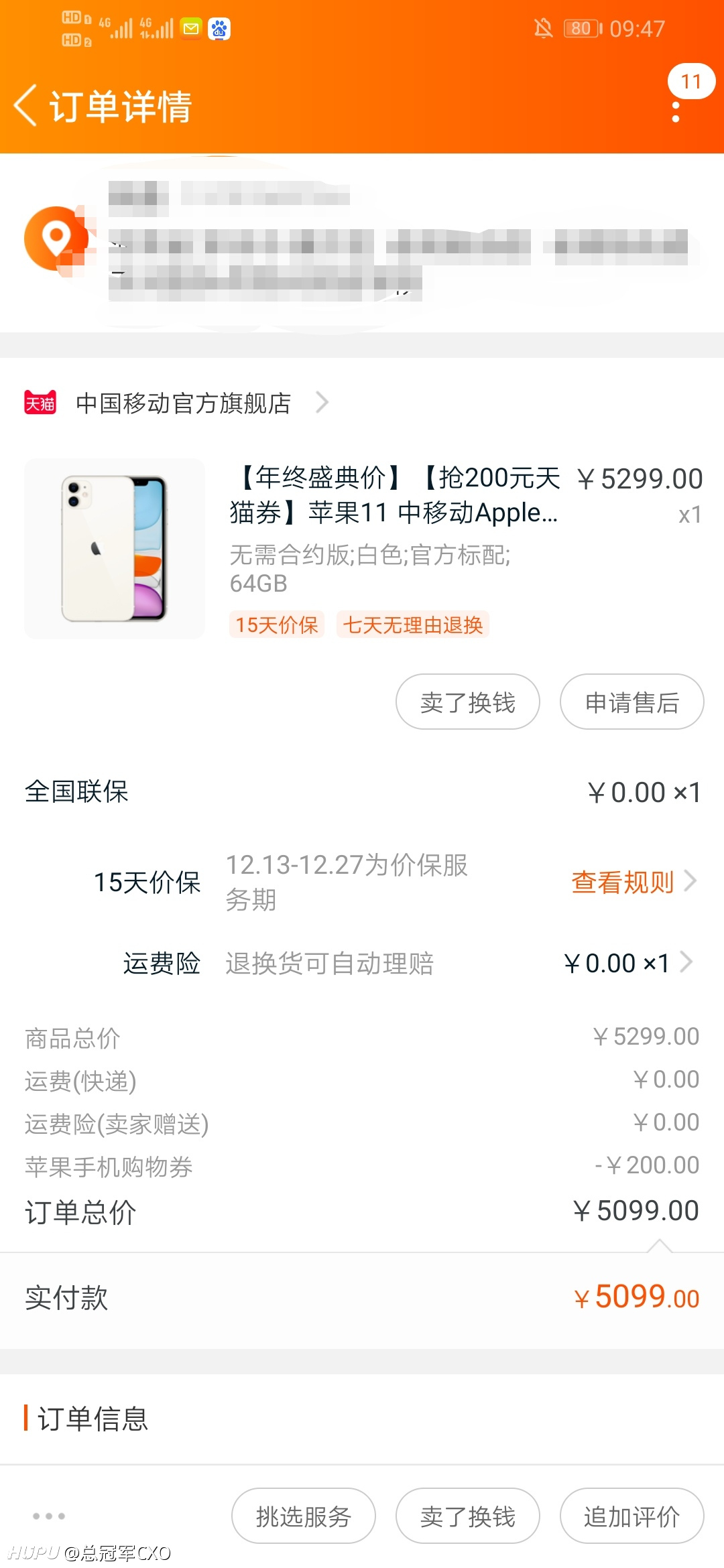Tap 追加评价 to add a review
This screenshot has height=1568, width=724.
[631, 1516]
